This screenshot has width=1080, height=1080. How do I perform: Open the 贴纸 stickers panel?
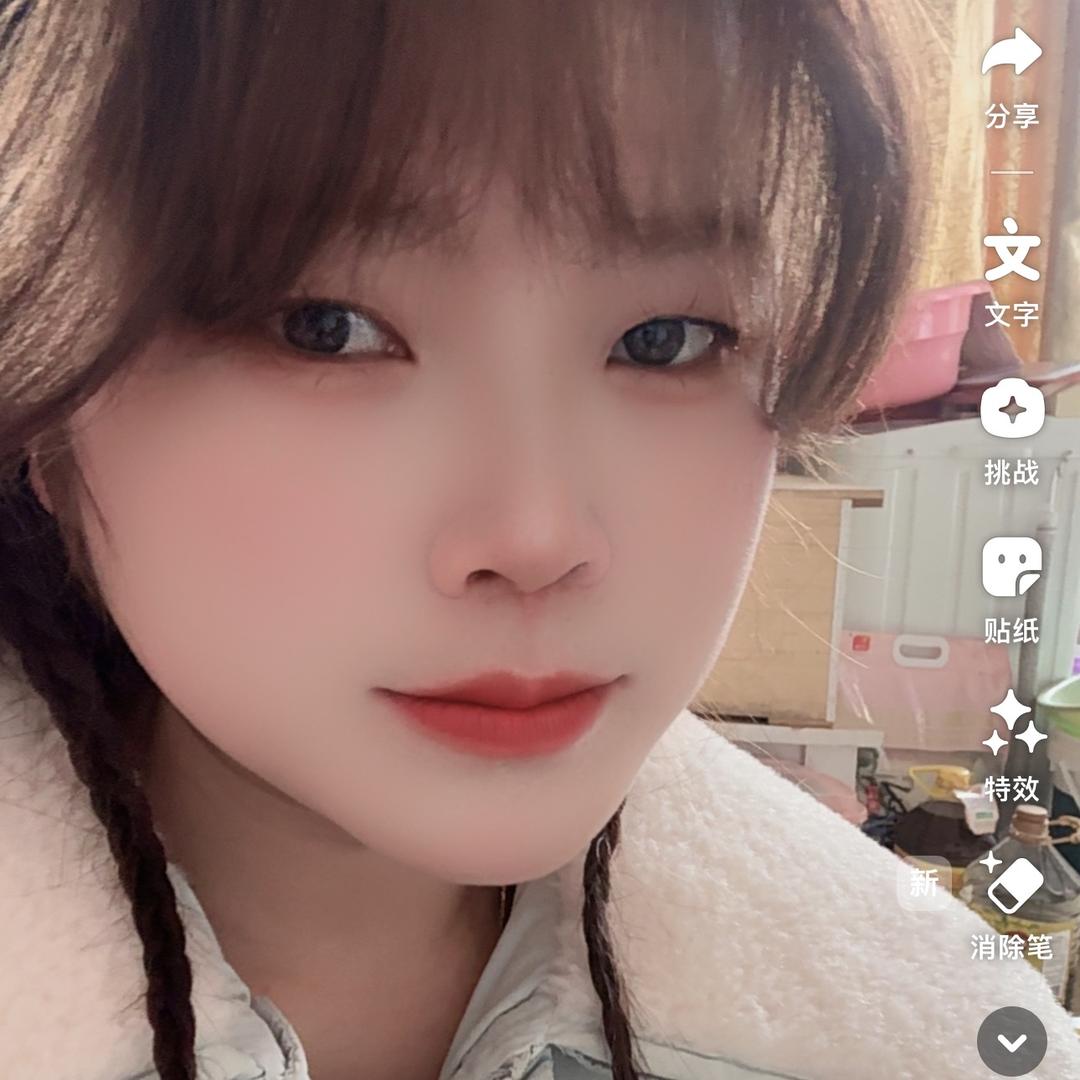1011,568
